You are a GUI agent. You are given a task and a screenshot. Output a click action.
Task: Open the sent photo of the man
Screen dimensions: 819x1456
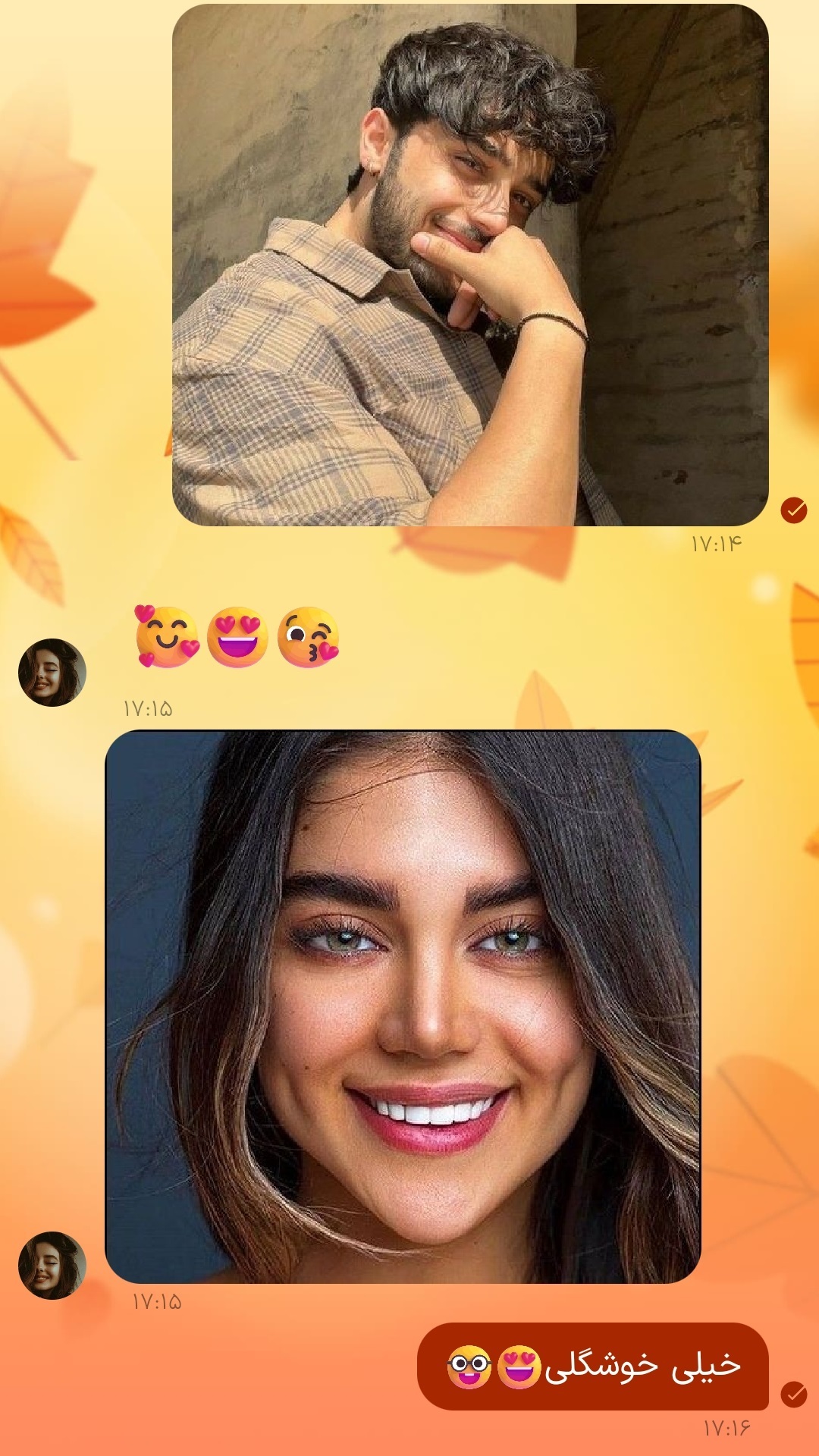[x=470, y=265]
